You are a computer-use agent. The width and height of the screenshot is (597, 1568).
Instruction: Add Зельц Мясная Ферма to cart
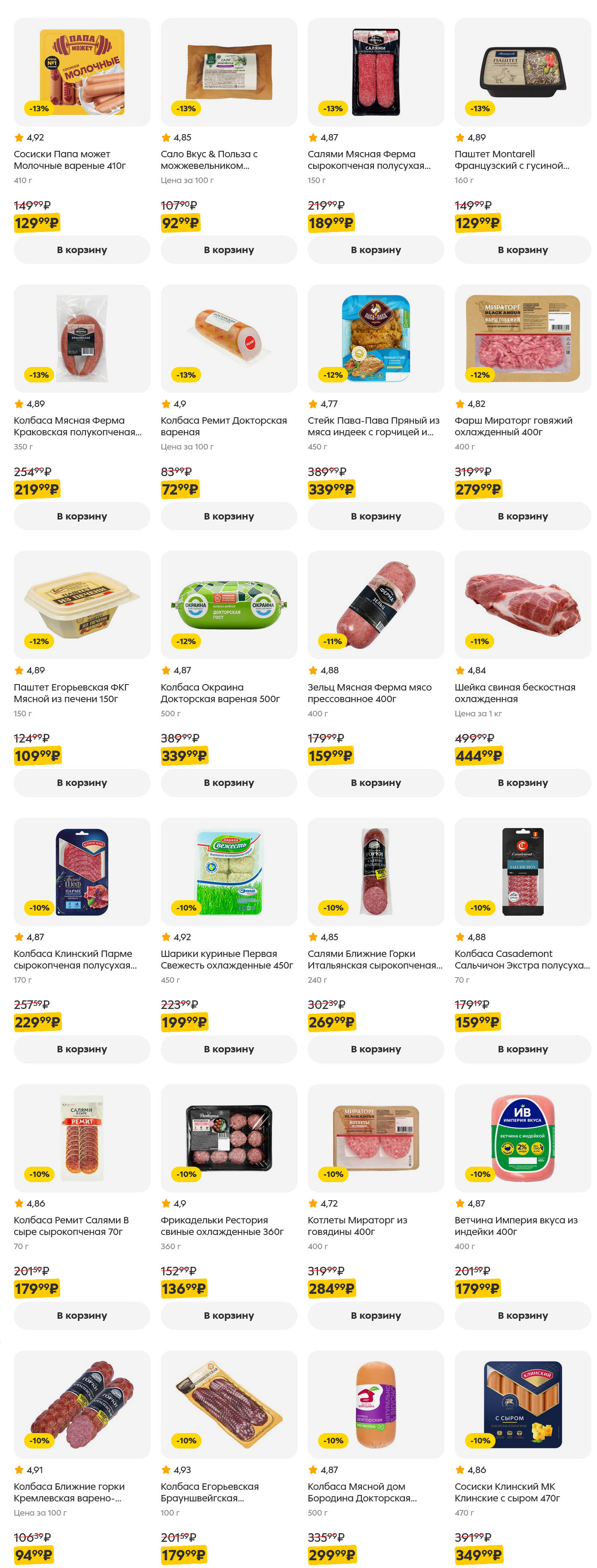pos(376,782)
